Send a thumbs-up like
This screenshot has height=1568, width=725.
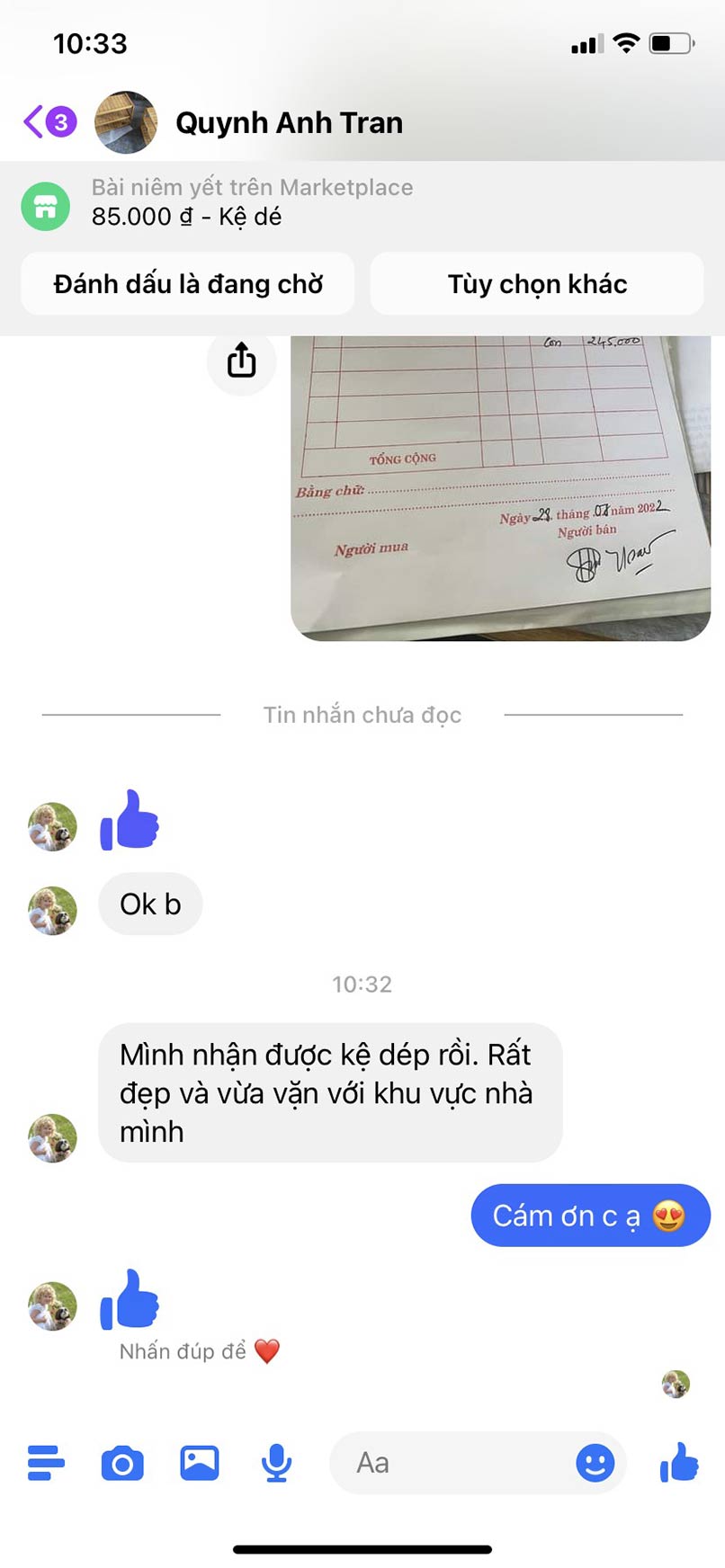[x=679, y=1461]
